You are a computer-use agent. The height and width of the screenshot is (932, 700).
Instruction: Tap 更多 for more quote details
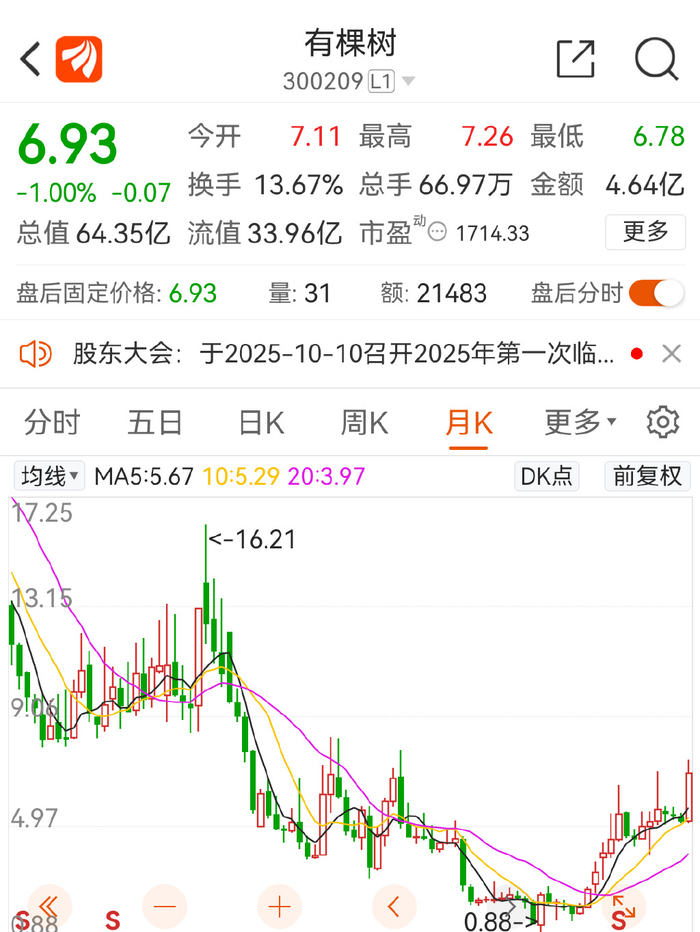coord(645,233)
